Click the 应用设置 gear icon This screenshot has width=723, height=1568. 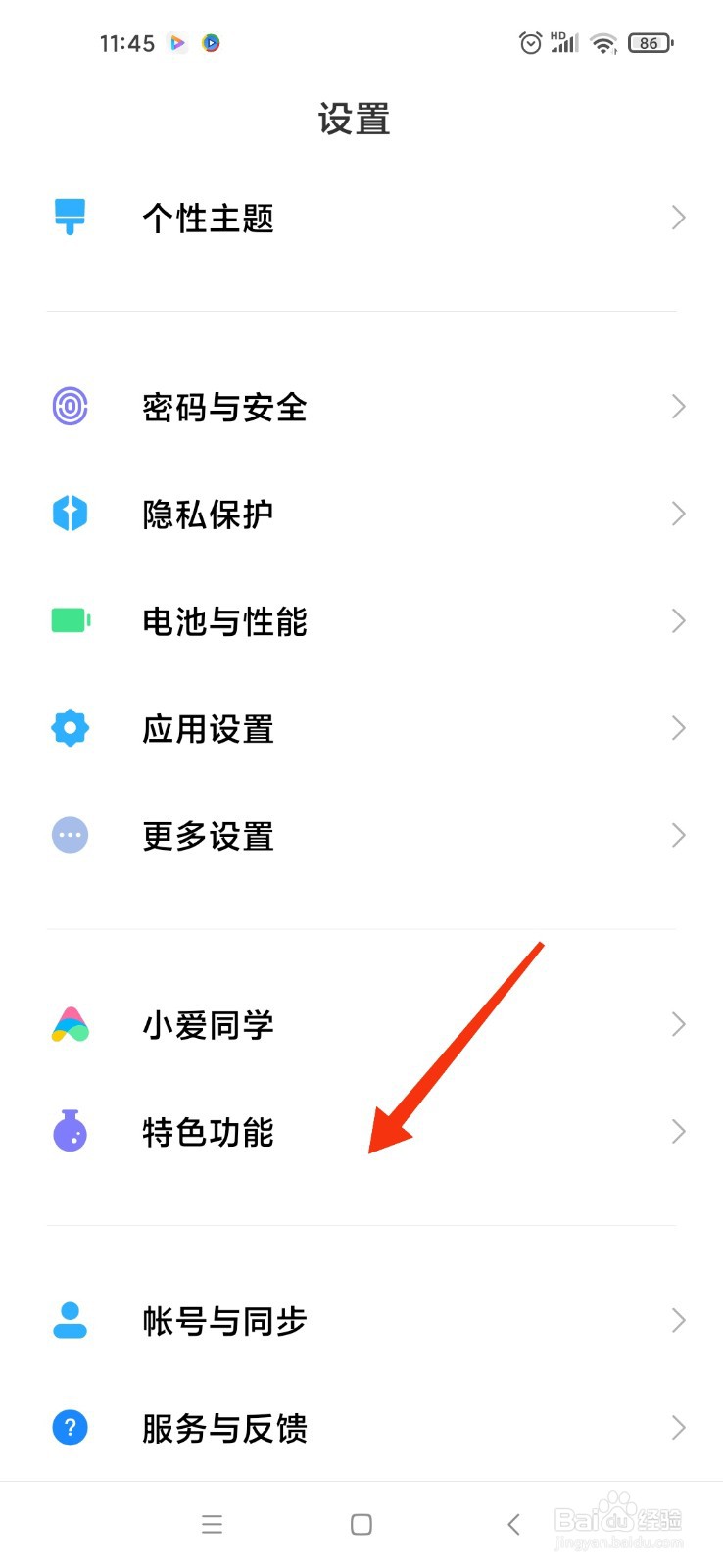[69, 728]
